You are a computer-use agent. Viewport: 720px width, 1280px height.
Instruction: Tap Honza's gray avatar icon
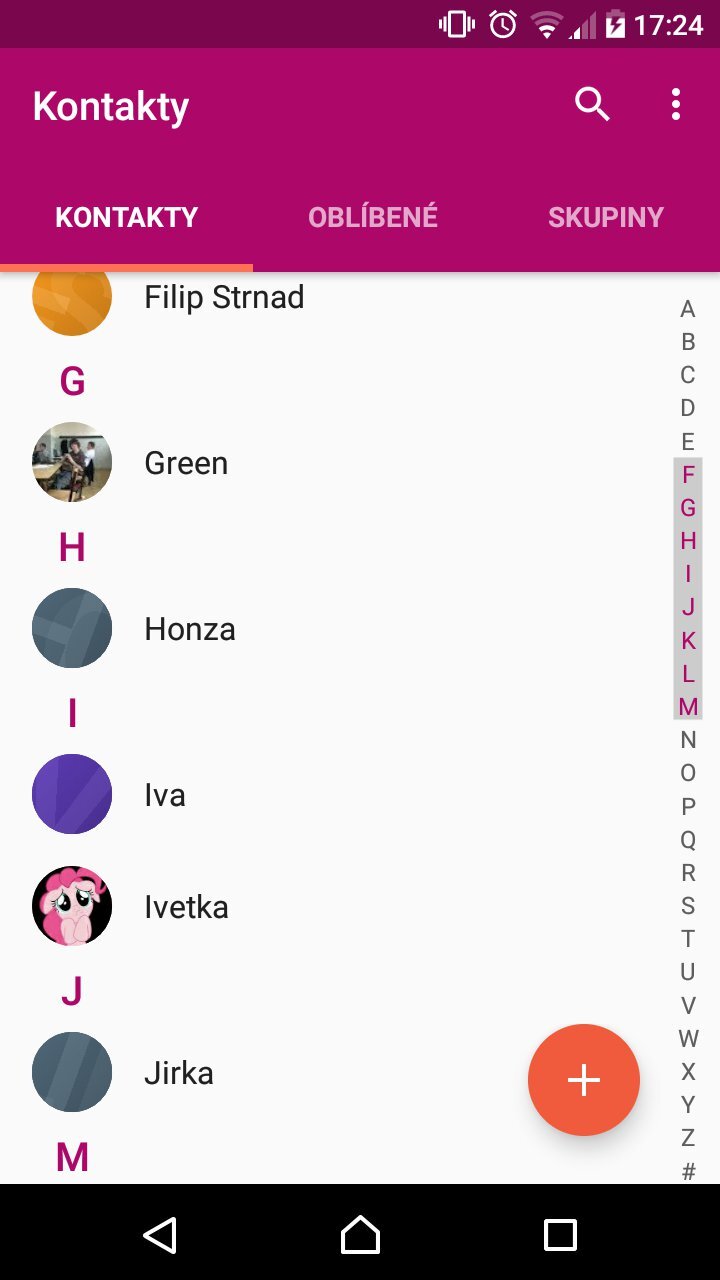point(71,628)
